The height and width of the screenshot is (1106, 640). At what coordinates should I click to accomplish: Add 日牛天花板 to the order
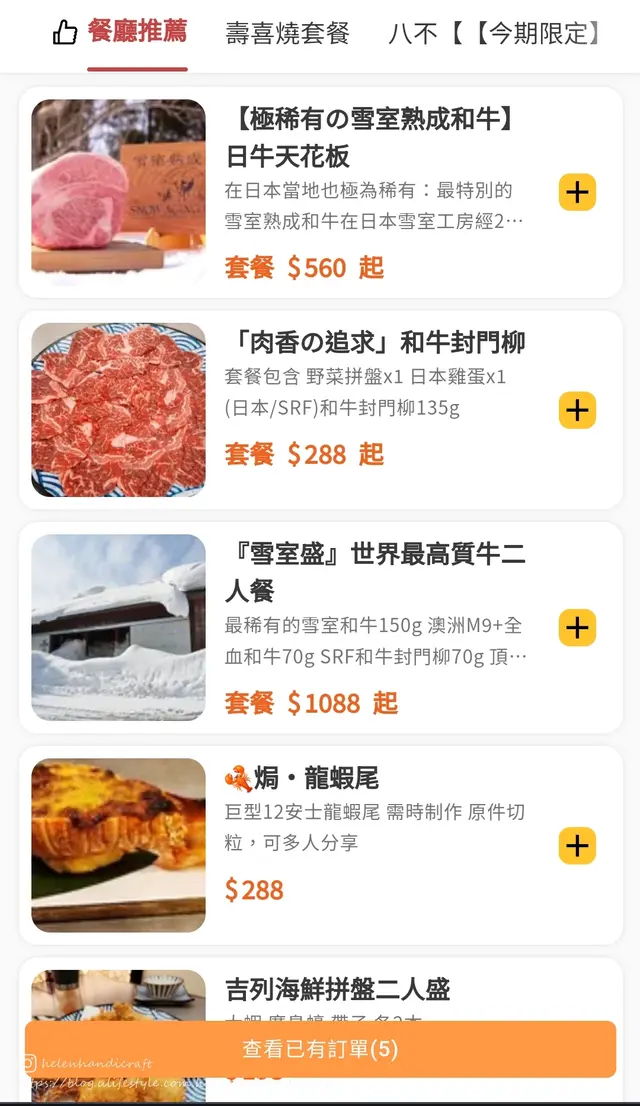577,192
